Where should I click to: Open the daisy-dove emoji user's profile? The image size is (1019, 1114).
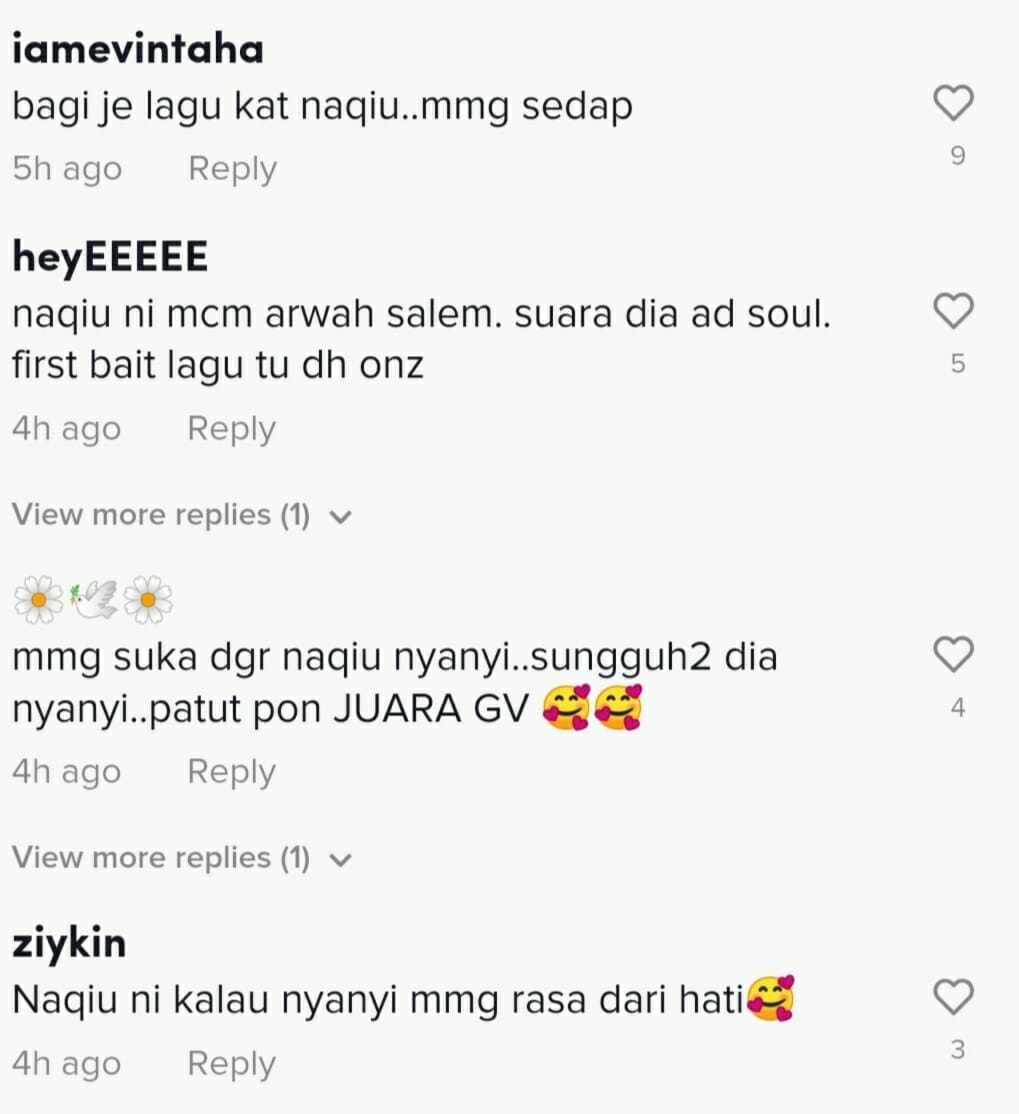point(93,600)
